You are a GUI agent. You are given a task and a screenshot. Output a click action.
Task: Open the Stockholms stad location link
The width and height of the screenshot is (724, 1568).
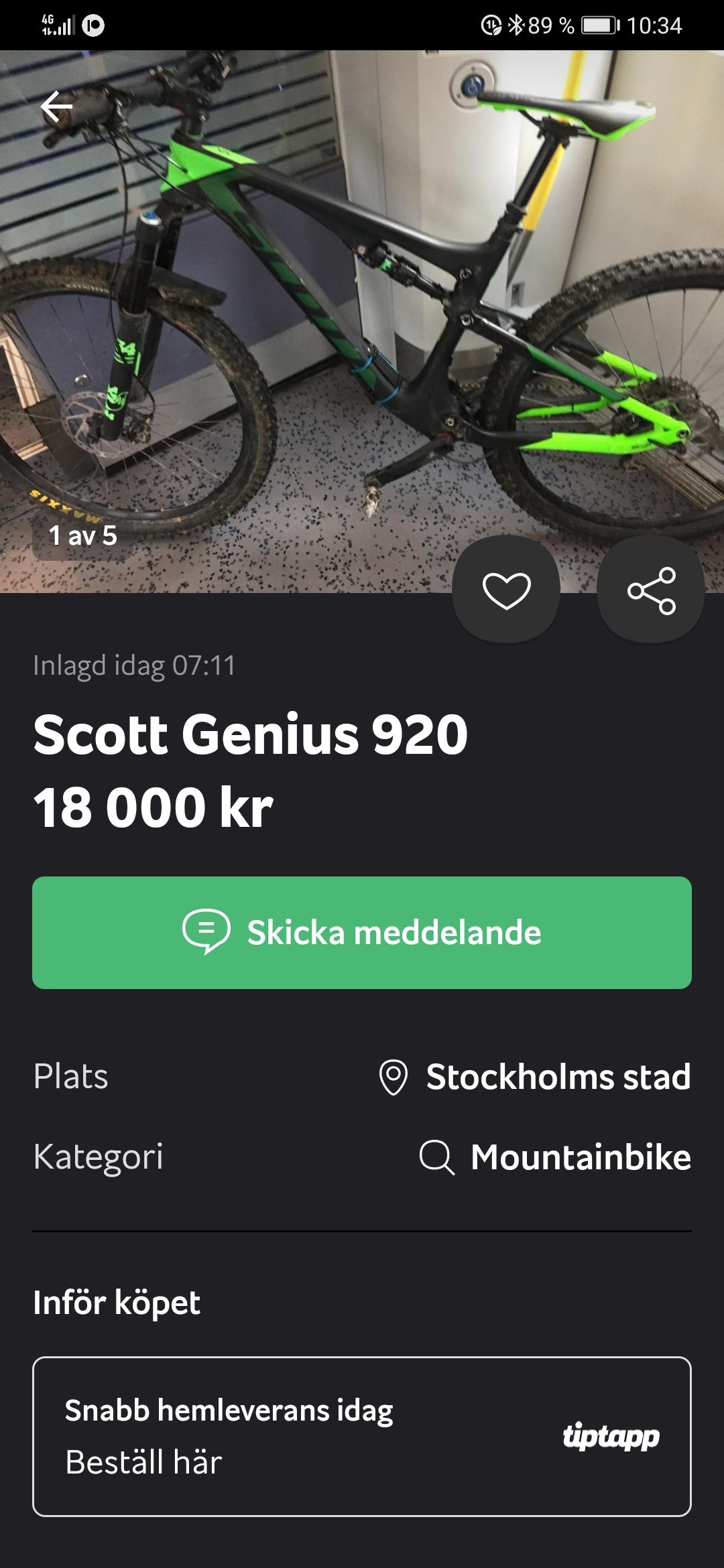tap(535, 1077)
